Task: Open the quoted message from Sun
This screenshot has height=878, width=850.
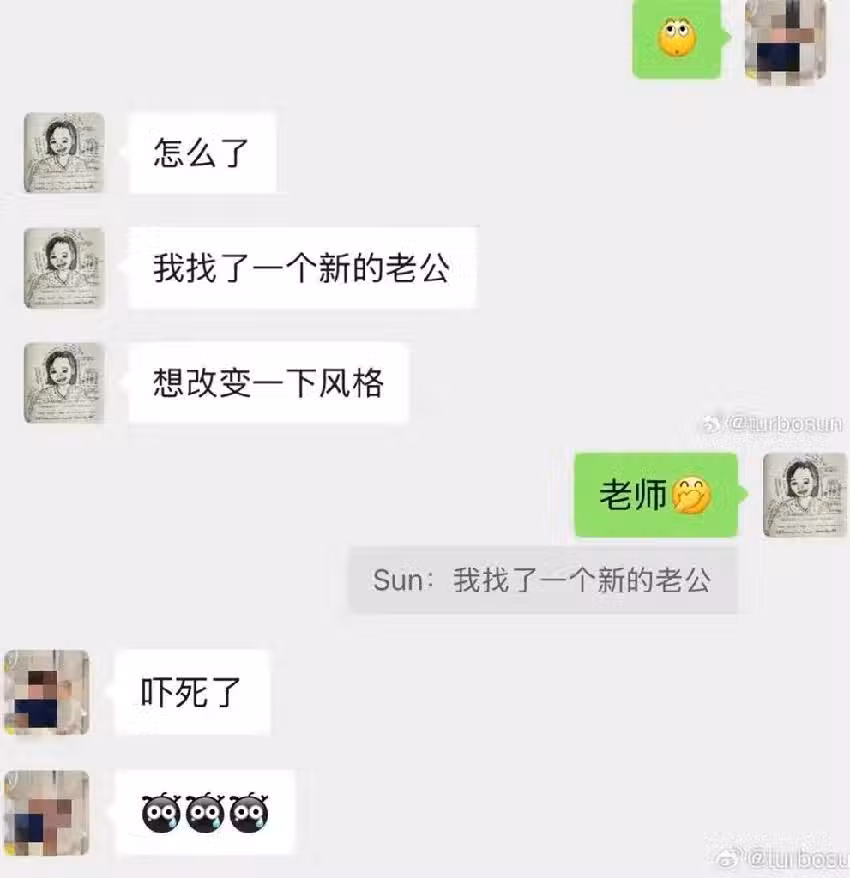Action: point(542,580)
